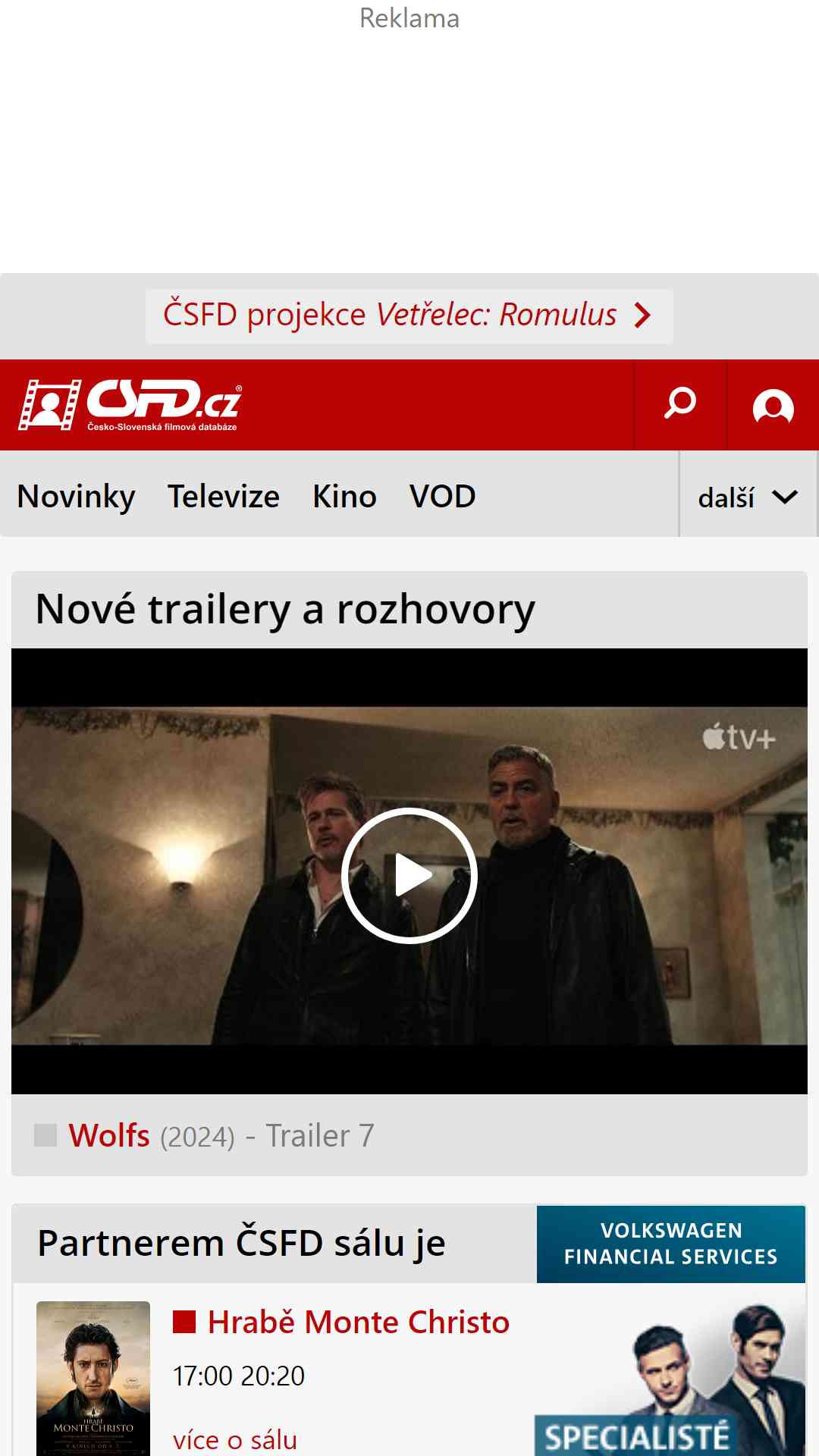Tap the Hrabě Monte Christo poster

click(93, 1378)
